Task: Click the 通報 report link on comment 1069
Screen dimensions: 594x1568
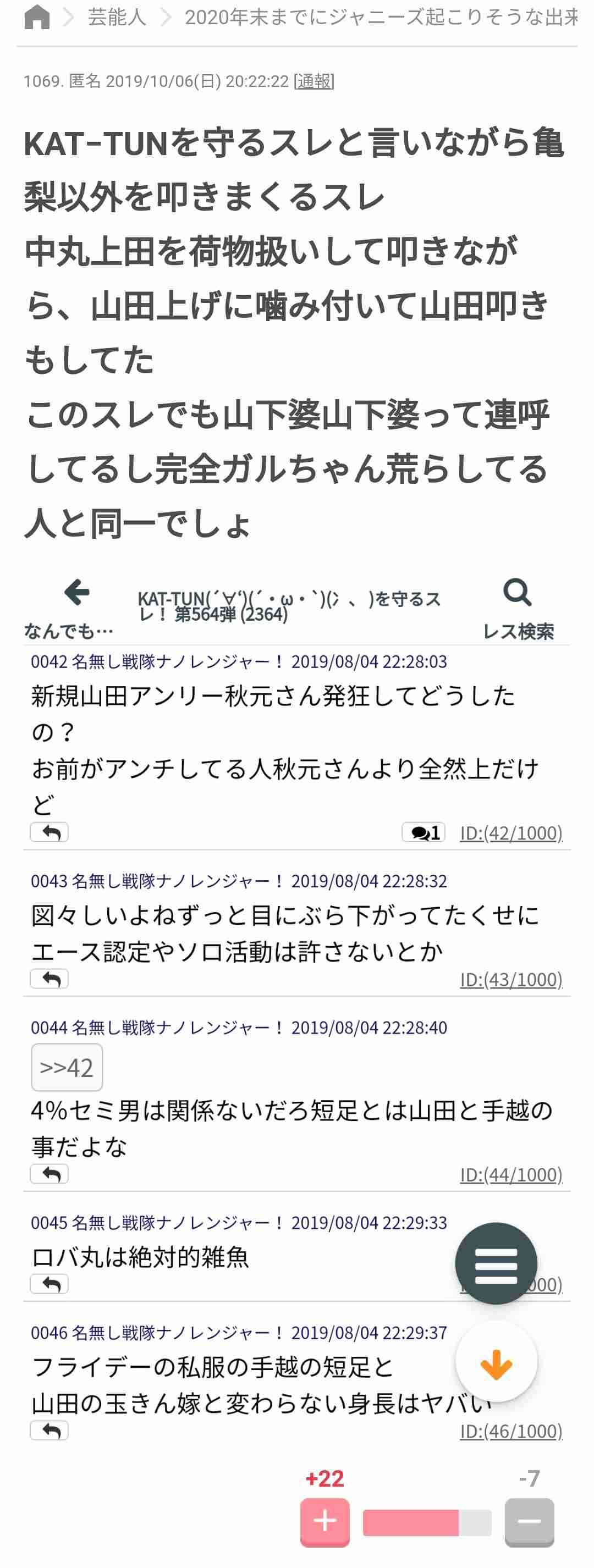Action: (313, 81)
